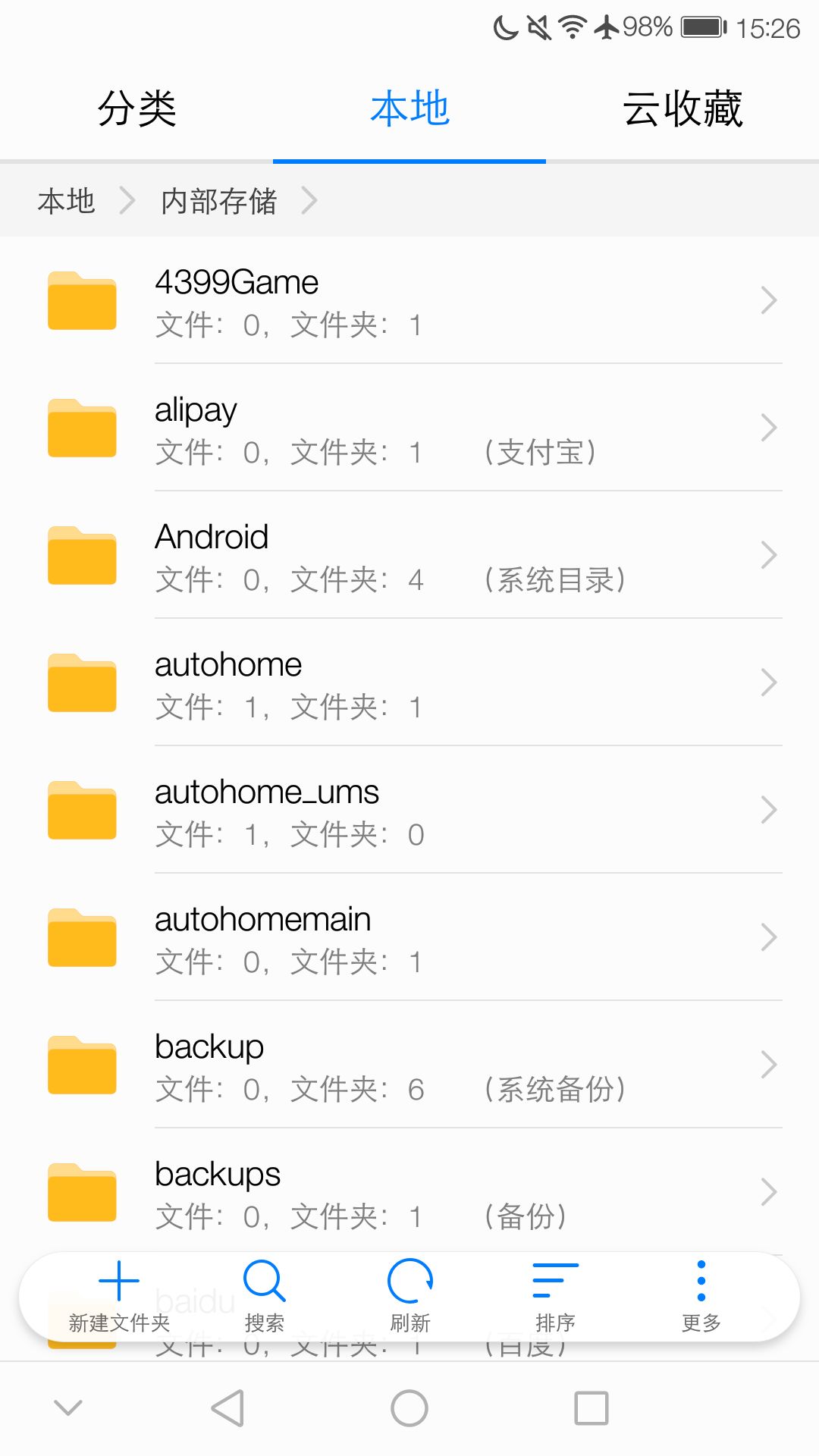Collapse the screen with the down-chevron
819x1456 pixels.
pos(68,1408)
